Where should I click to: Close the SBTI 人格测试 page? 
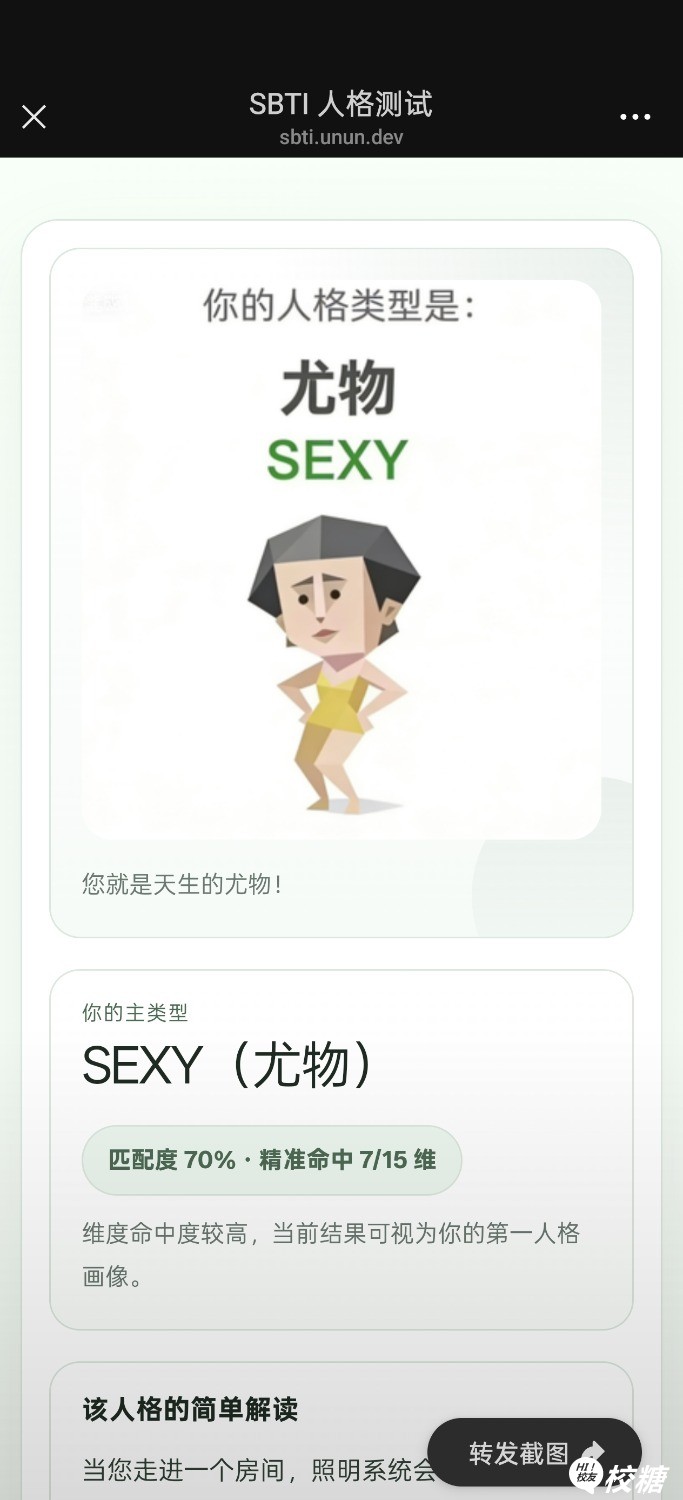click(34, 117)
